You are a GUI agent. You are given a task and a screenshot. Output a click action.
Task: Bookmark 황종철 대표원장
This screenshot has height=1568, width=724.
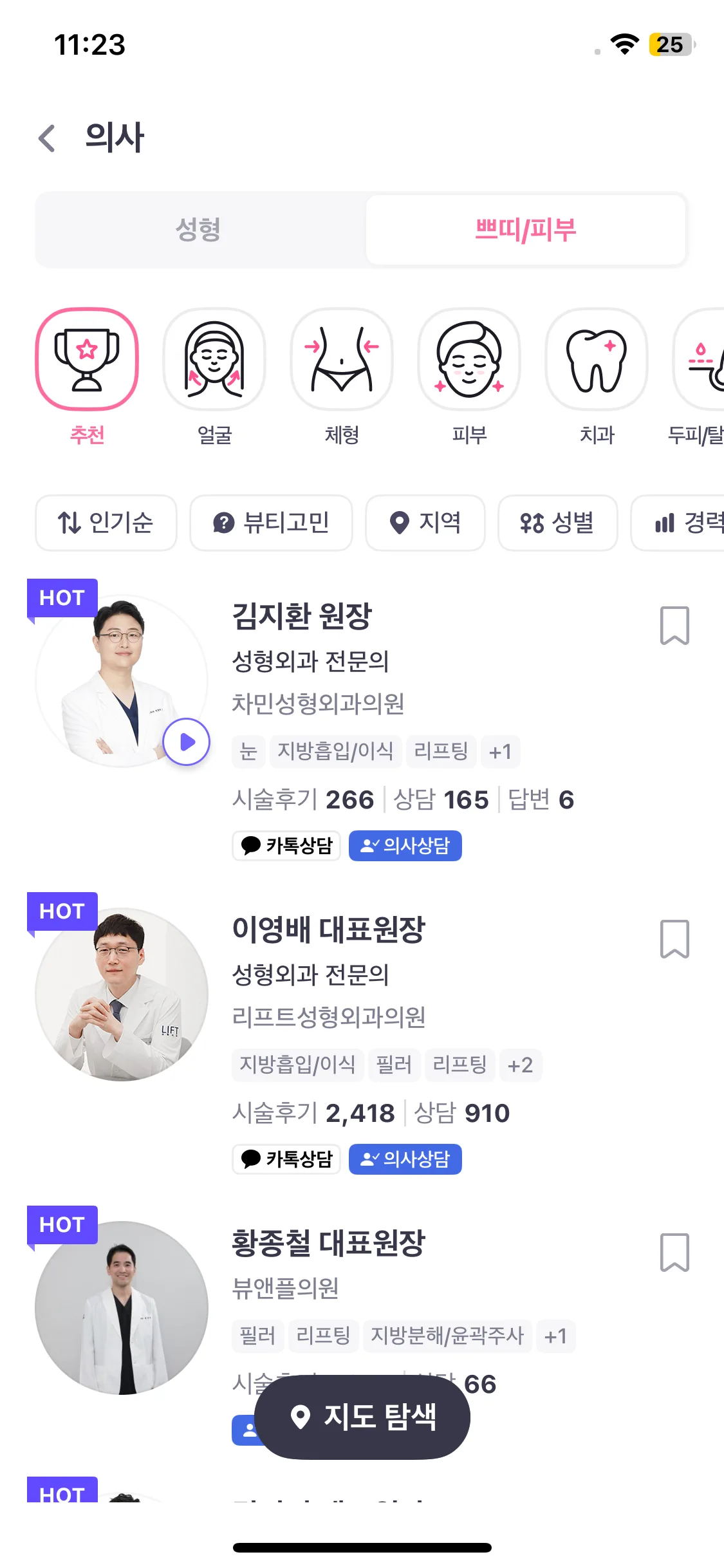[674, 1252]
